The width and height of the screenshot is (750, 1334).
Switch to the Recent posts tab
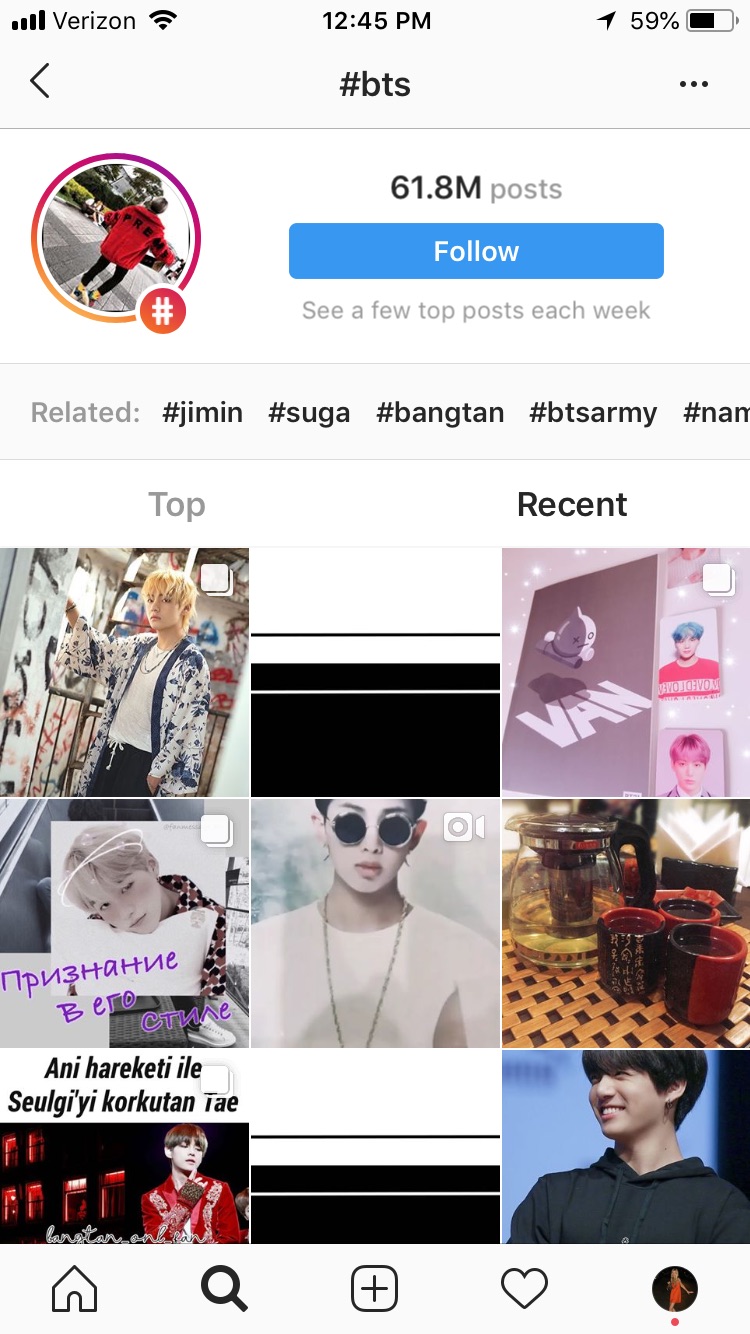tap(572, 505)
